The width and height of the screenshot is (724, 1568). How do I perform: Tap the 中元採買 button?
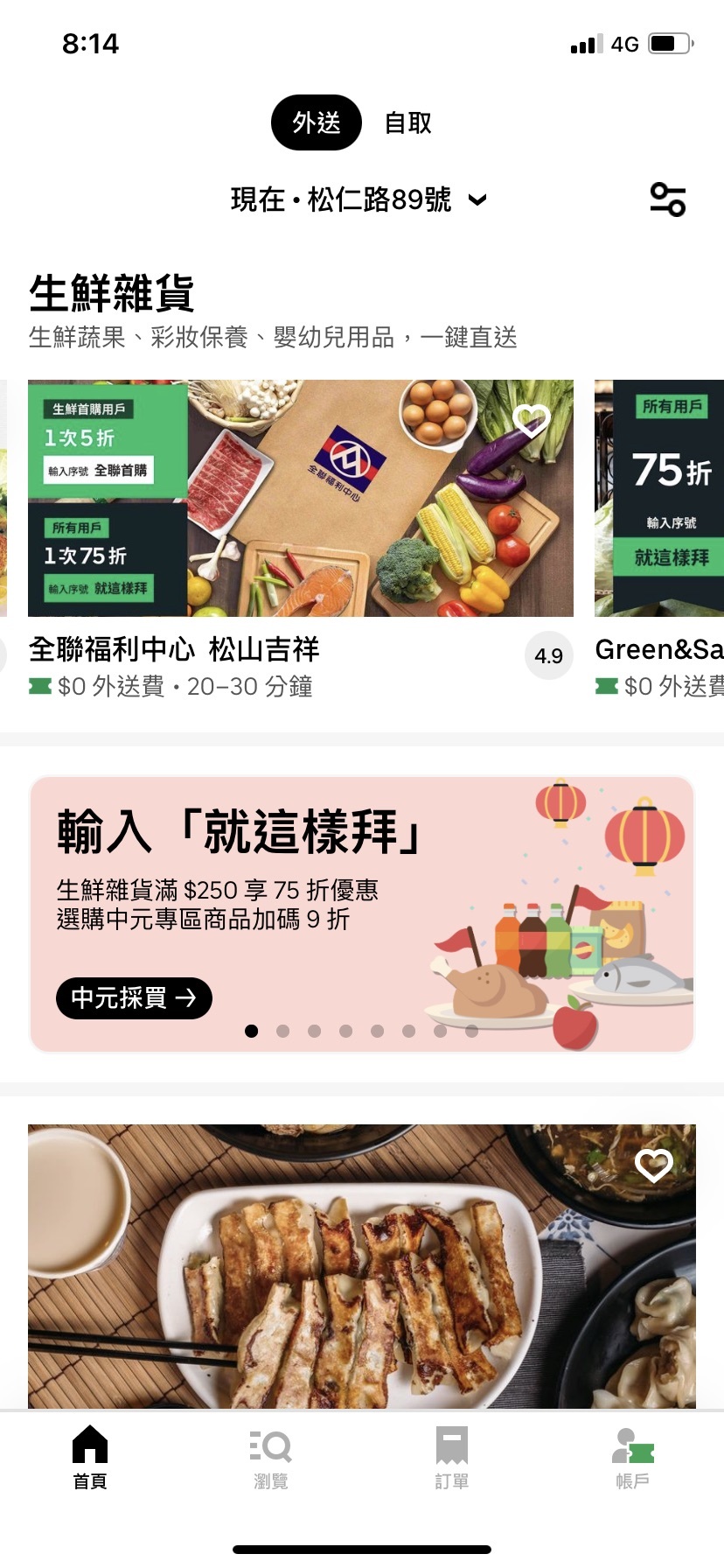click(x=134, y=997)
